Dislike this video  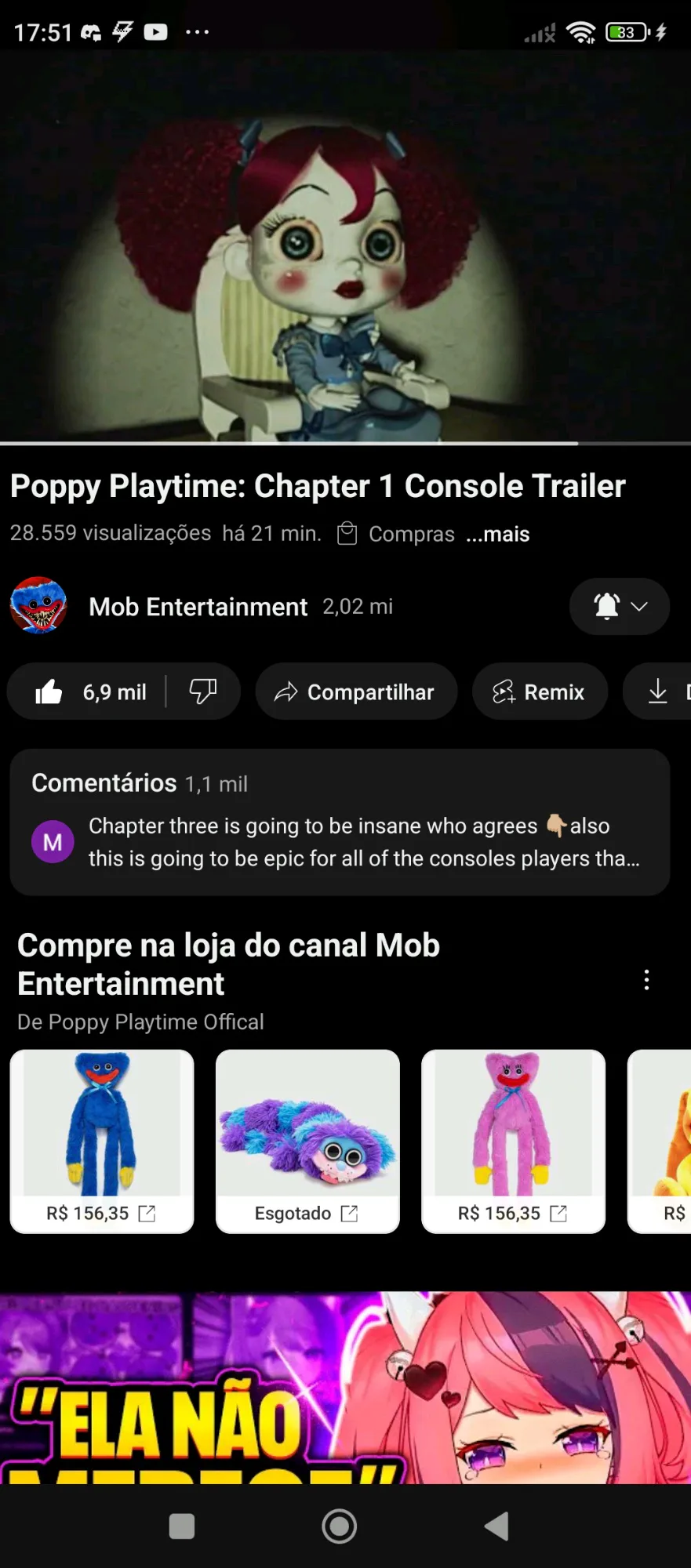203,692
